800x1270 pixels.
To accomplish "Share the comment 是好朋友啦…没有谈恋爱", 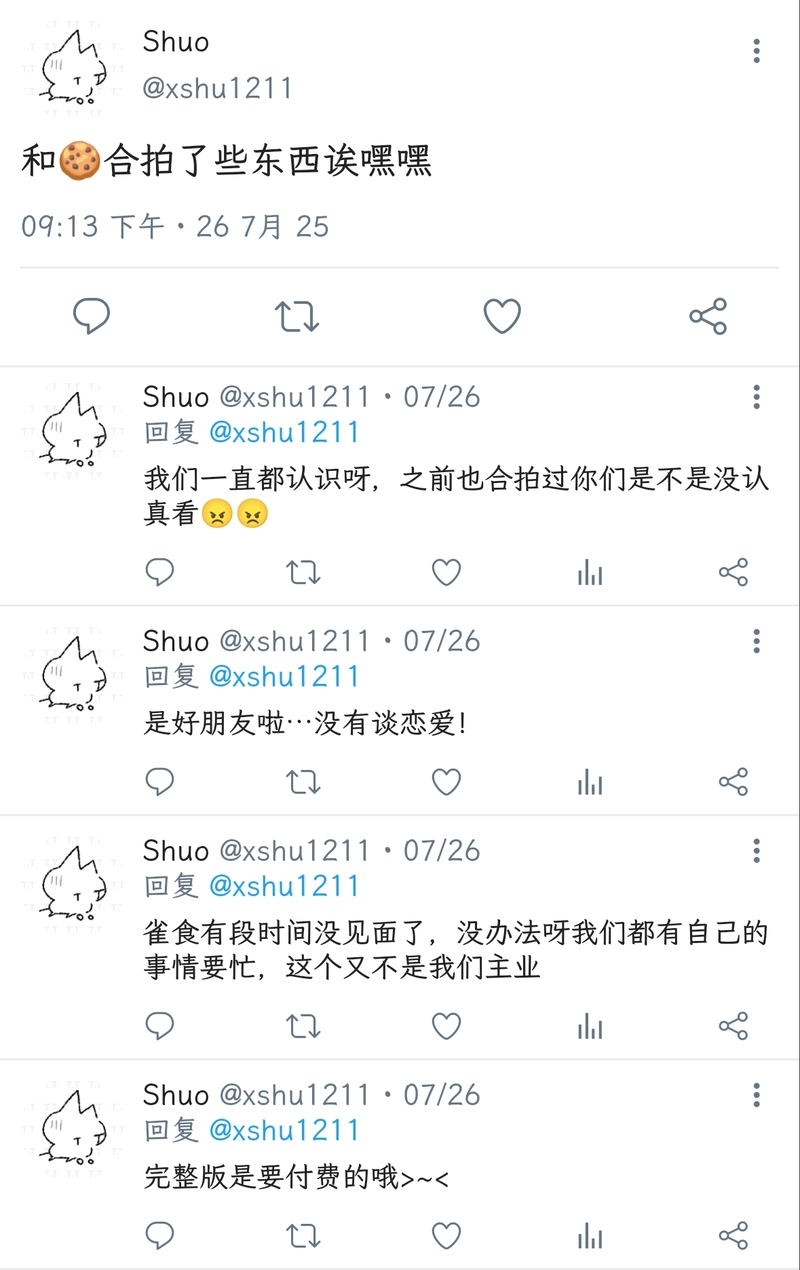I will [733, 782].
